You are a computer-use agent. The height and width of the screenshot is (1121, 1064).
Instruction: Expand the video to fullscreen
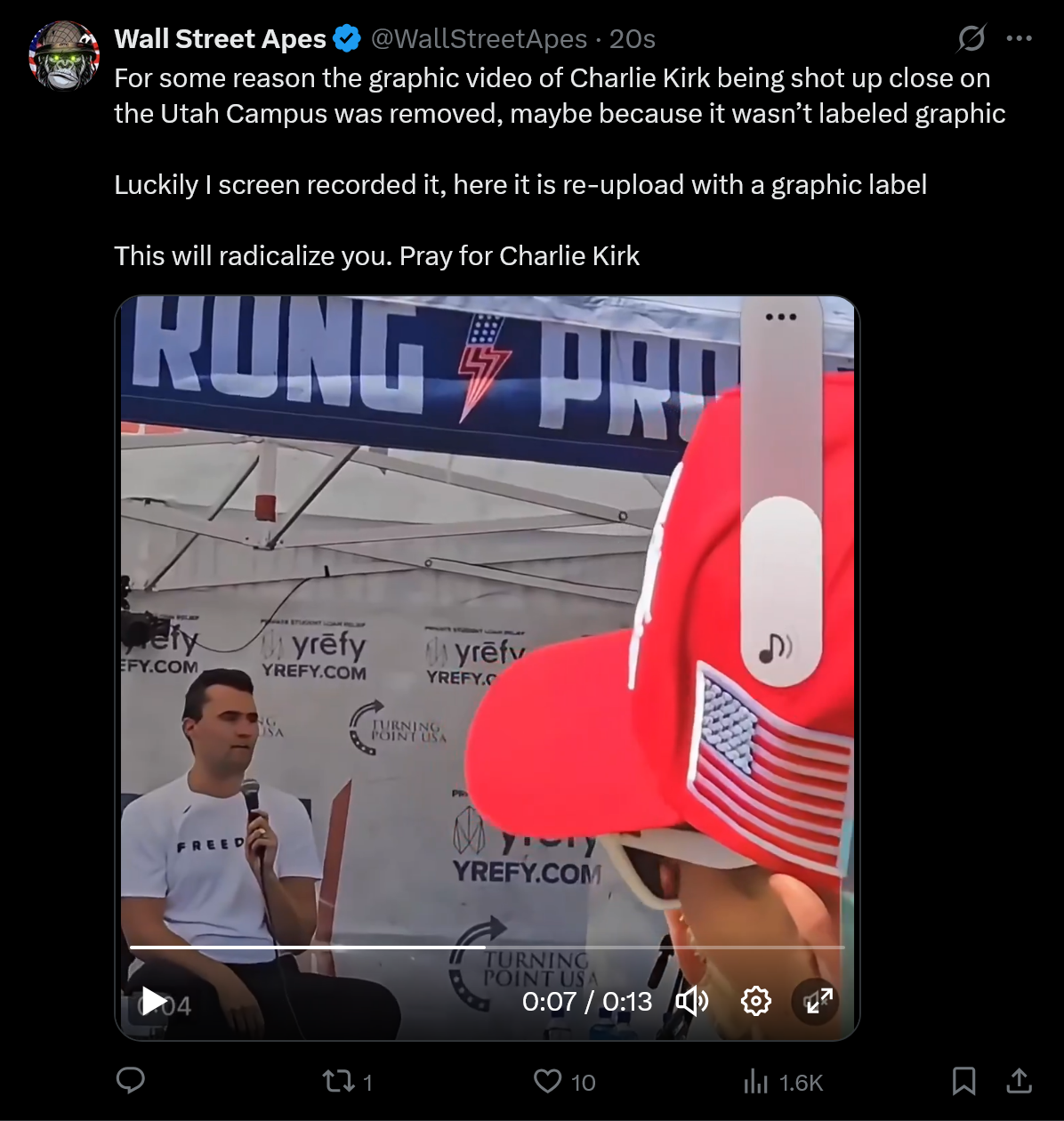pos(818,1001)
